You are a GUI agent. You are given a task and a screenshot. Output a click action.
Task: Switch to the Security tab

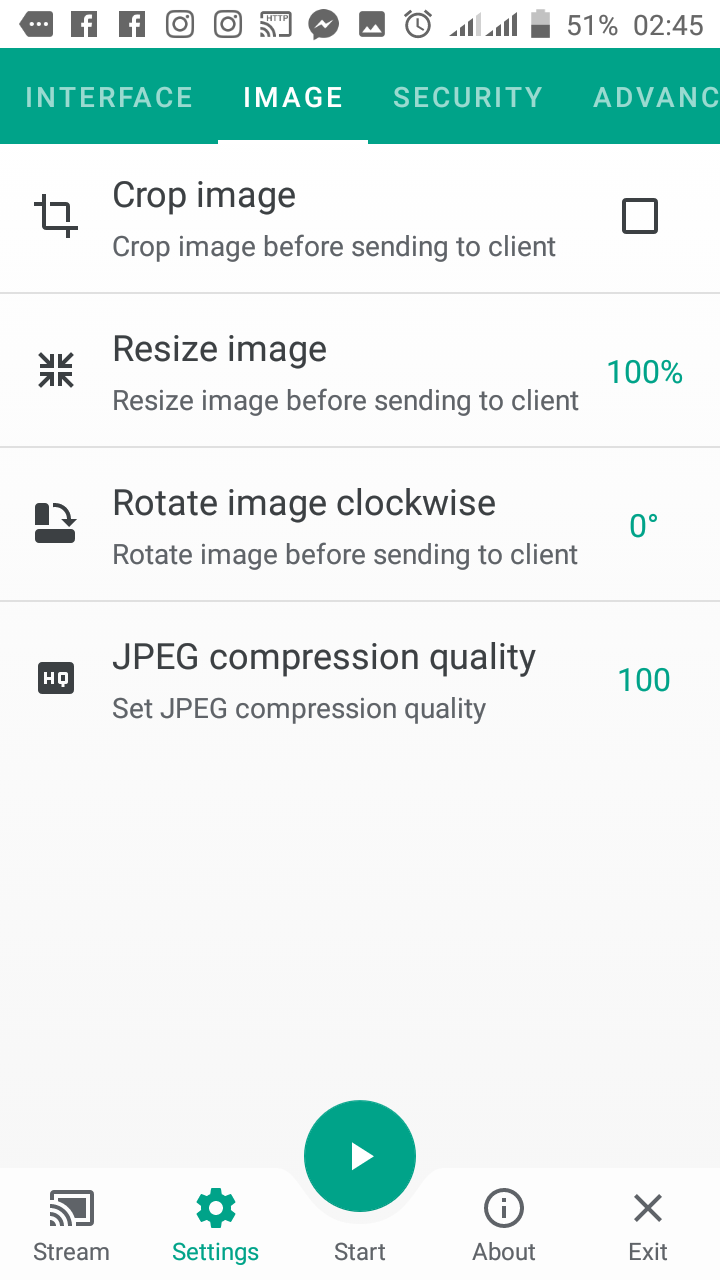click(x=467, y=97)
